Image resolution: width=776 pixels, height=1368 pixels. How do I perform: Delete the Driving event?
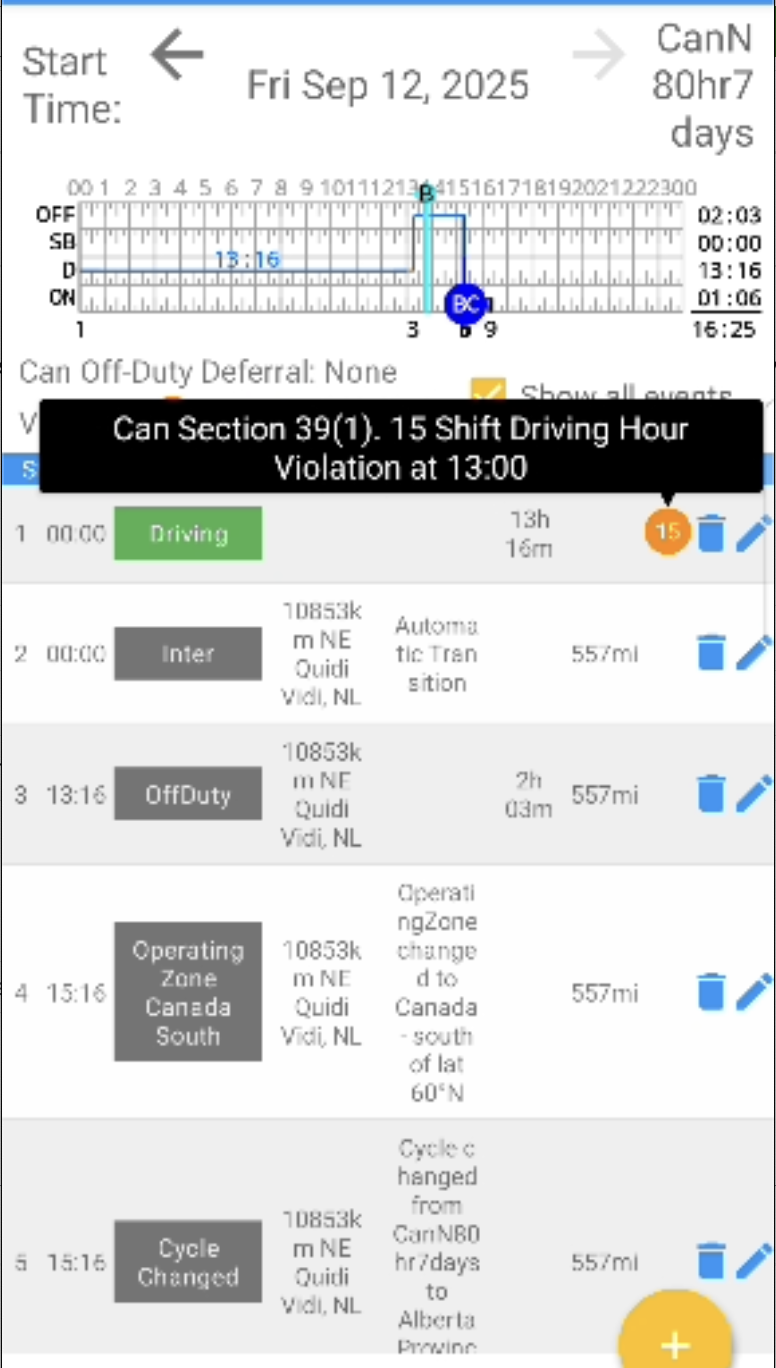point(710,533)
